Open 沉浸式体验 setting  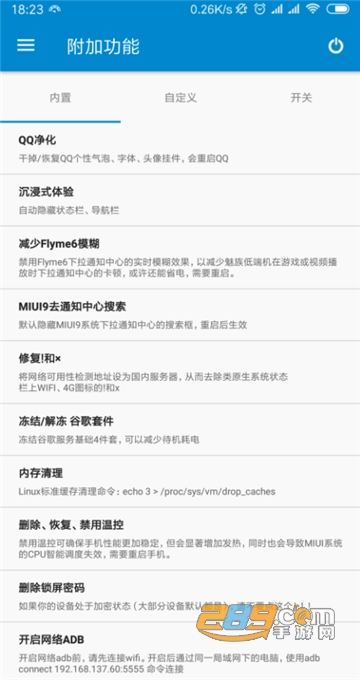(x=180, y=200)
